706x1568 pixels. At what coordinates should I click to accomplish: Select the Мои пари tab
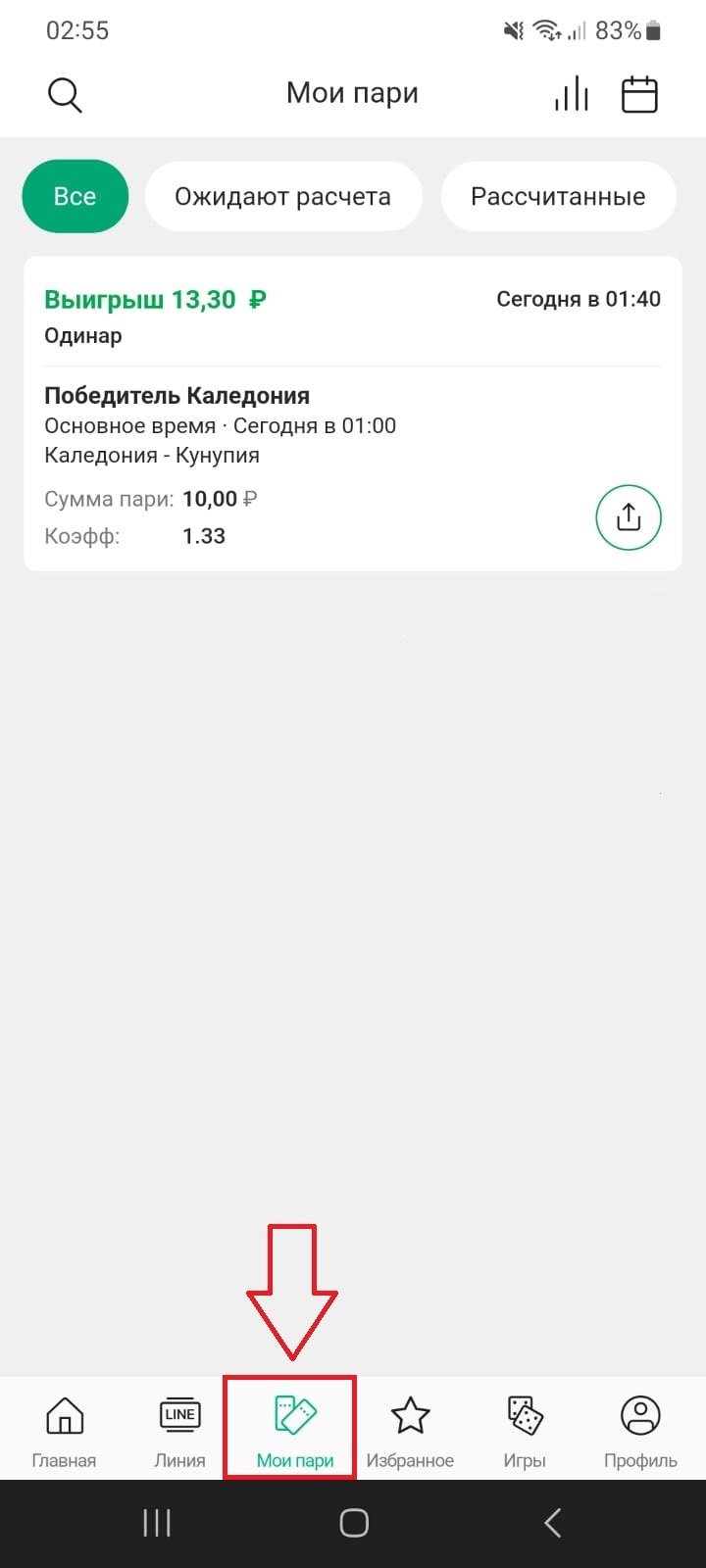click(294, 1430)
